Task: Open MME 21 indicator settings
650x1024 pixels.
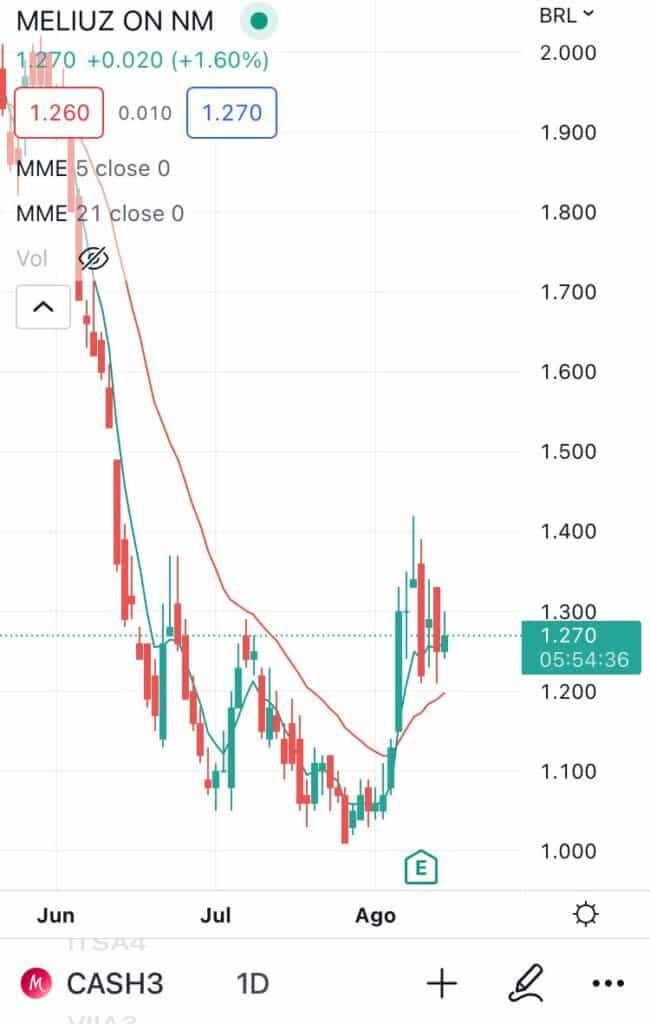Action: 100,213
